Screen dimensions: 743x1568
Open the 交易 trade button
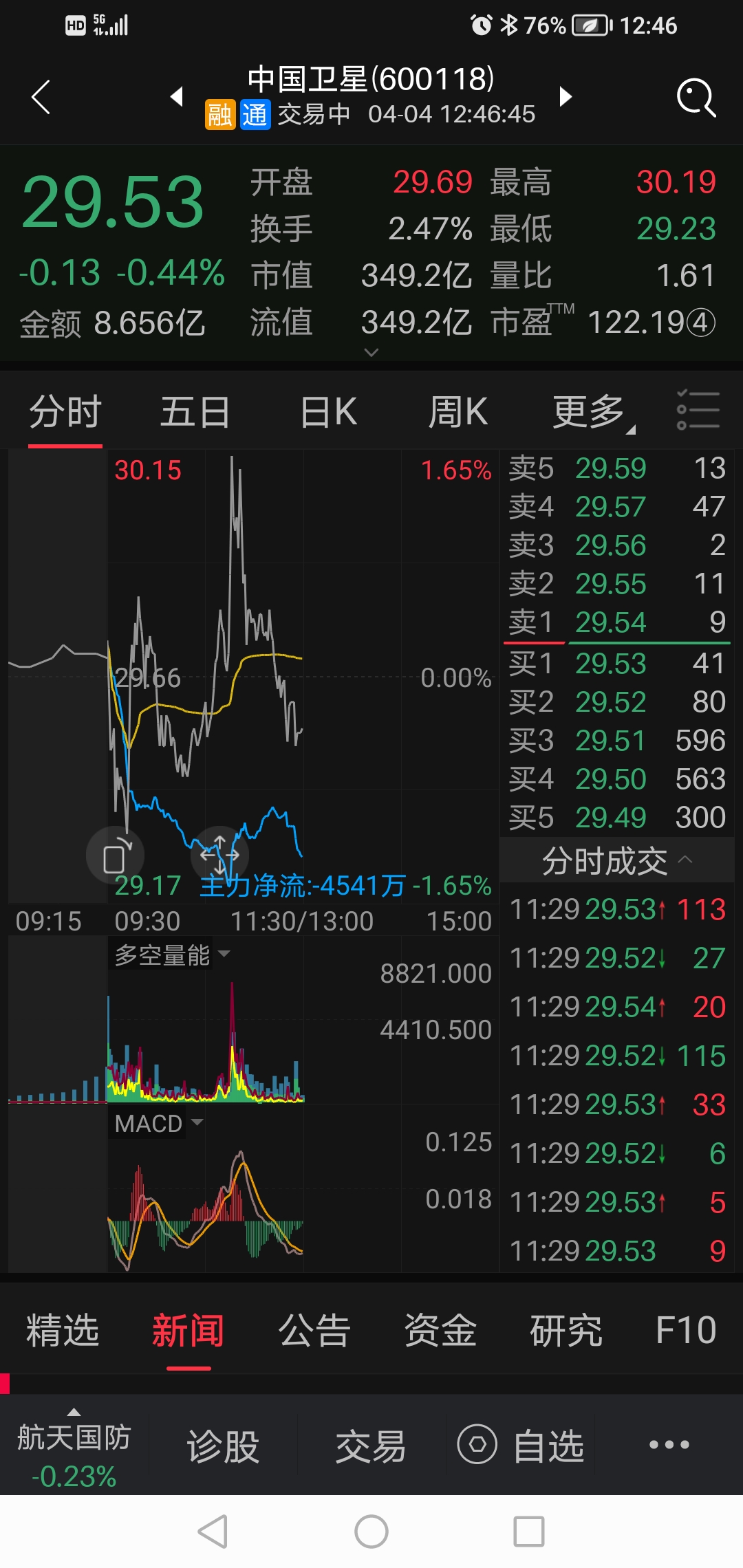pos(371,1446)
